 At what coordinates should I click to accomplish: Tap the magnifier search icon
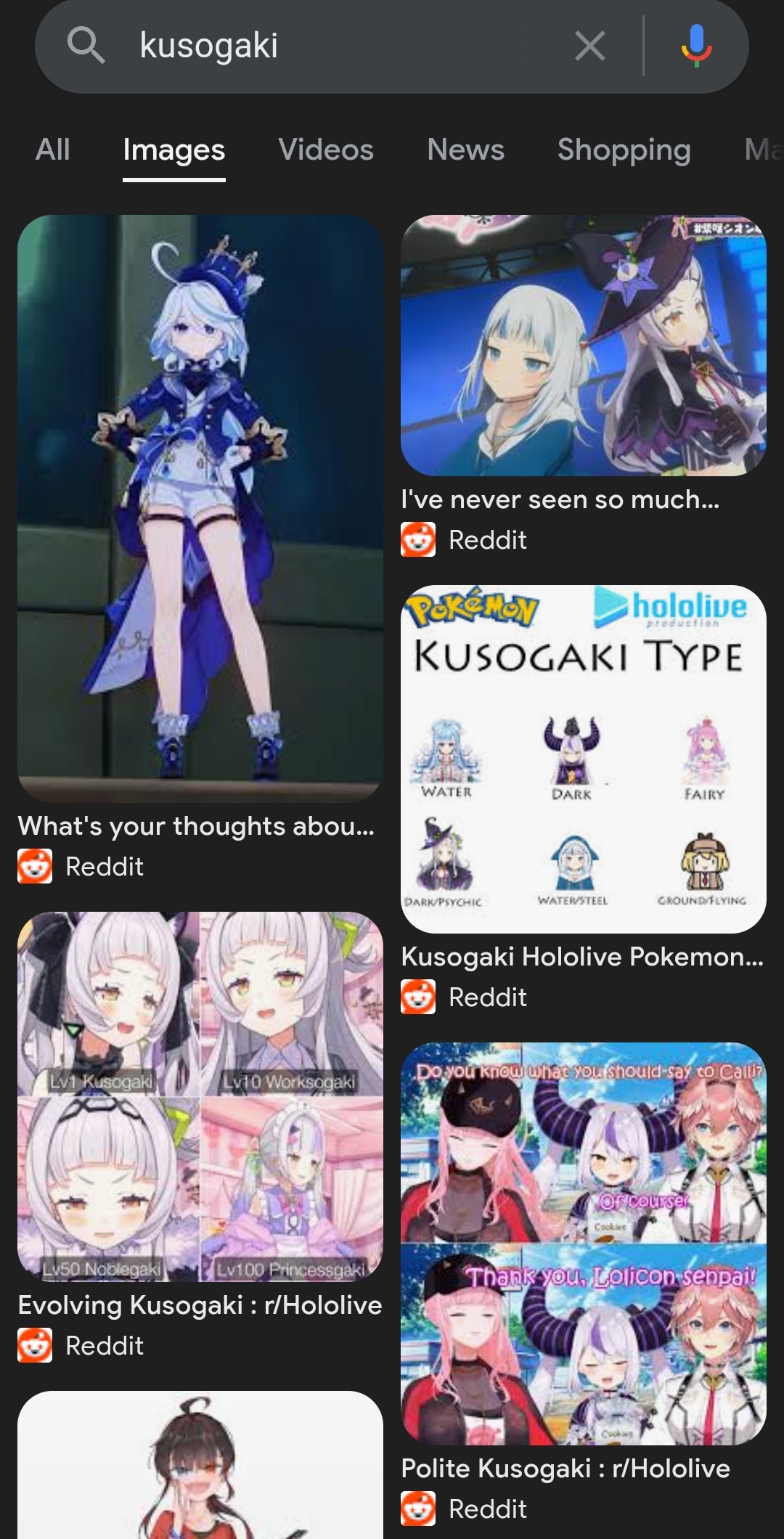point(86,46)
